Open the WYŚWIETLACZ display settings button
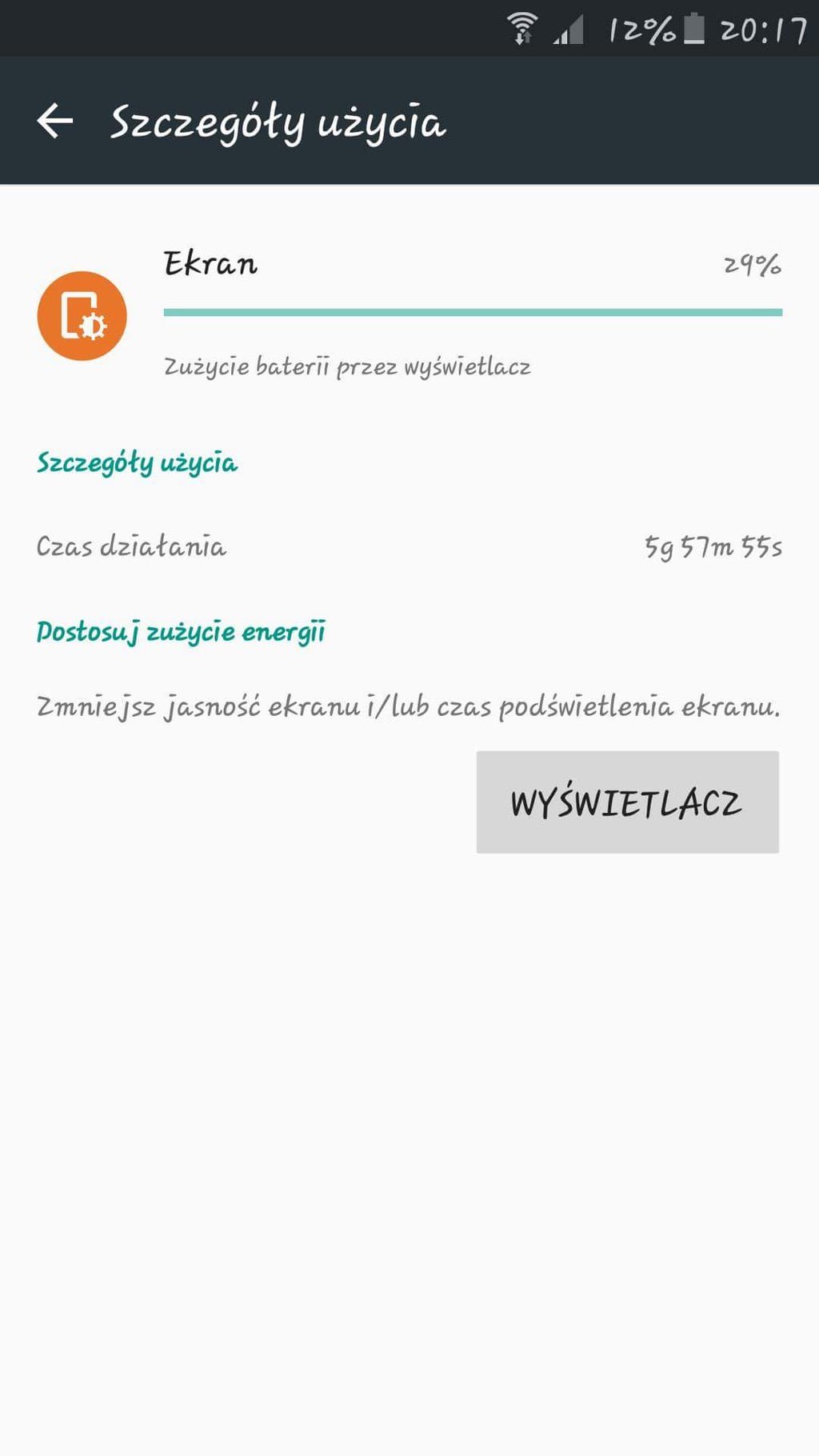 pos(628,802)
